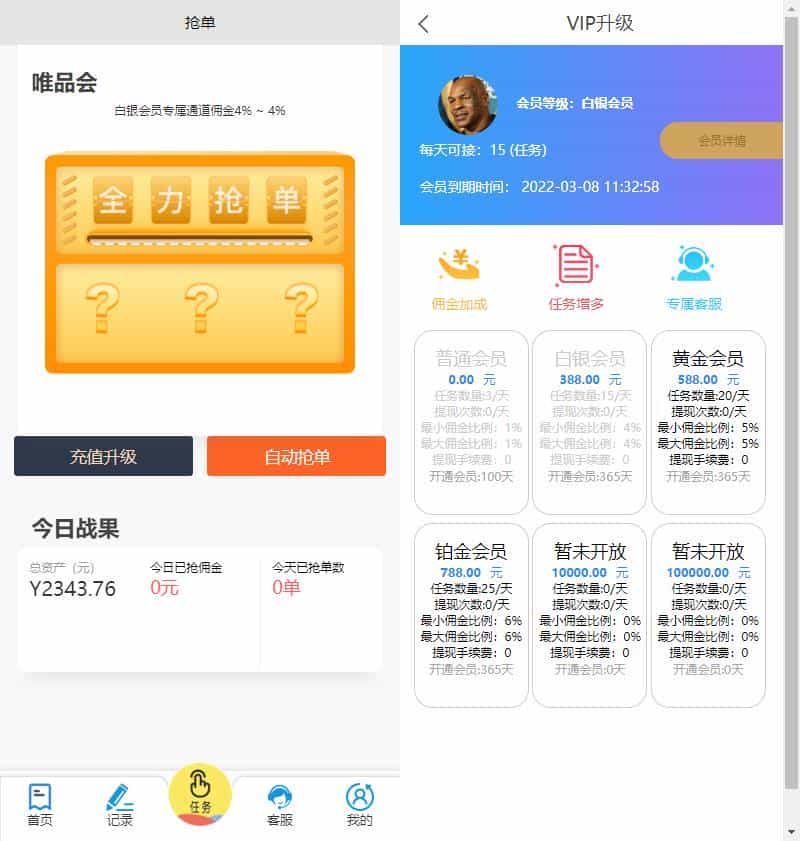Go to the 我的 tab
Viewport: 800px width, 841px height.
[x=359, y=806]
